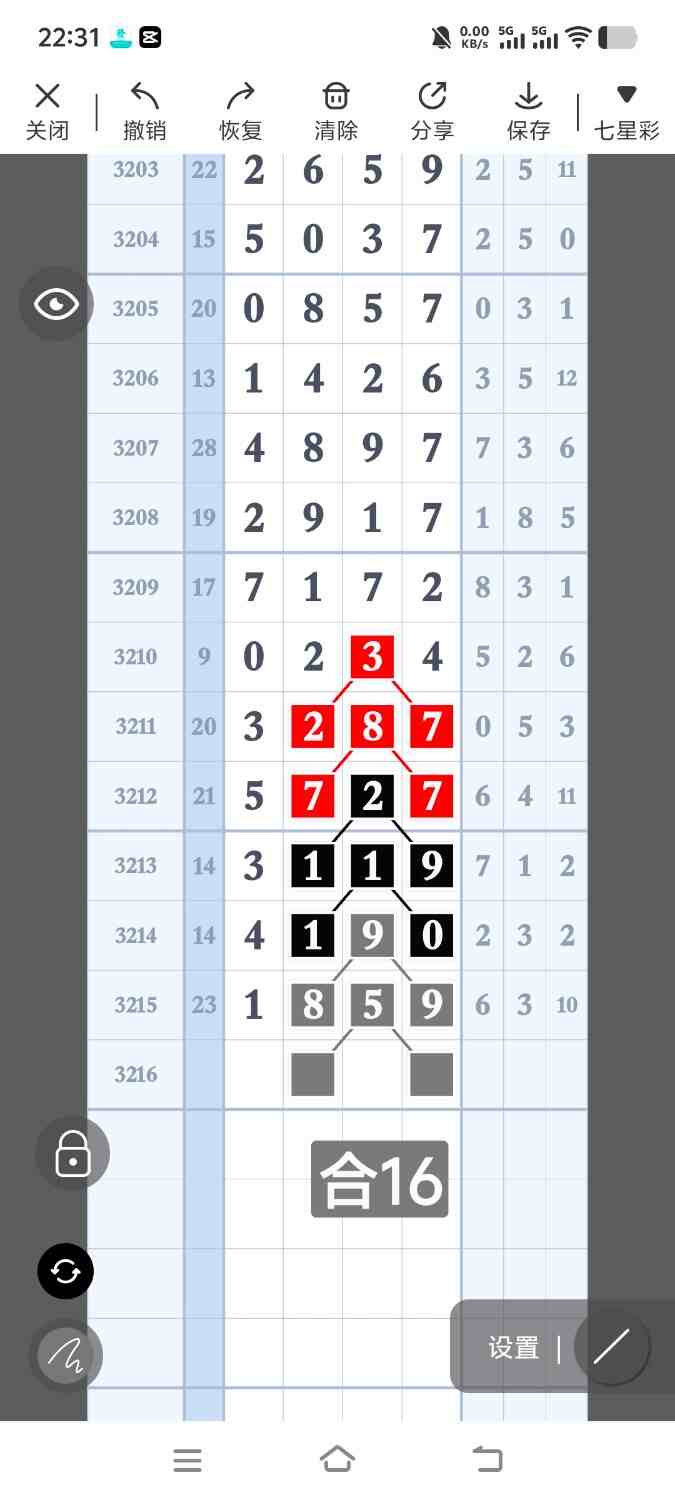
Task: Open the 七星彩 lottery type dropdown
Action: coord(626,111)
